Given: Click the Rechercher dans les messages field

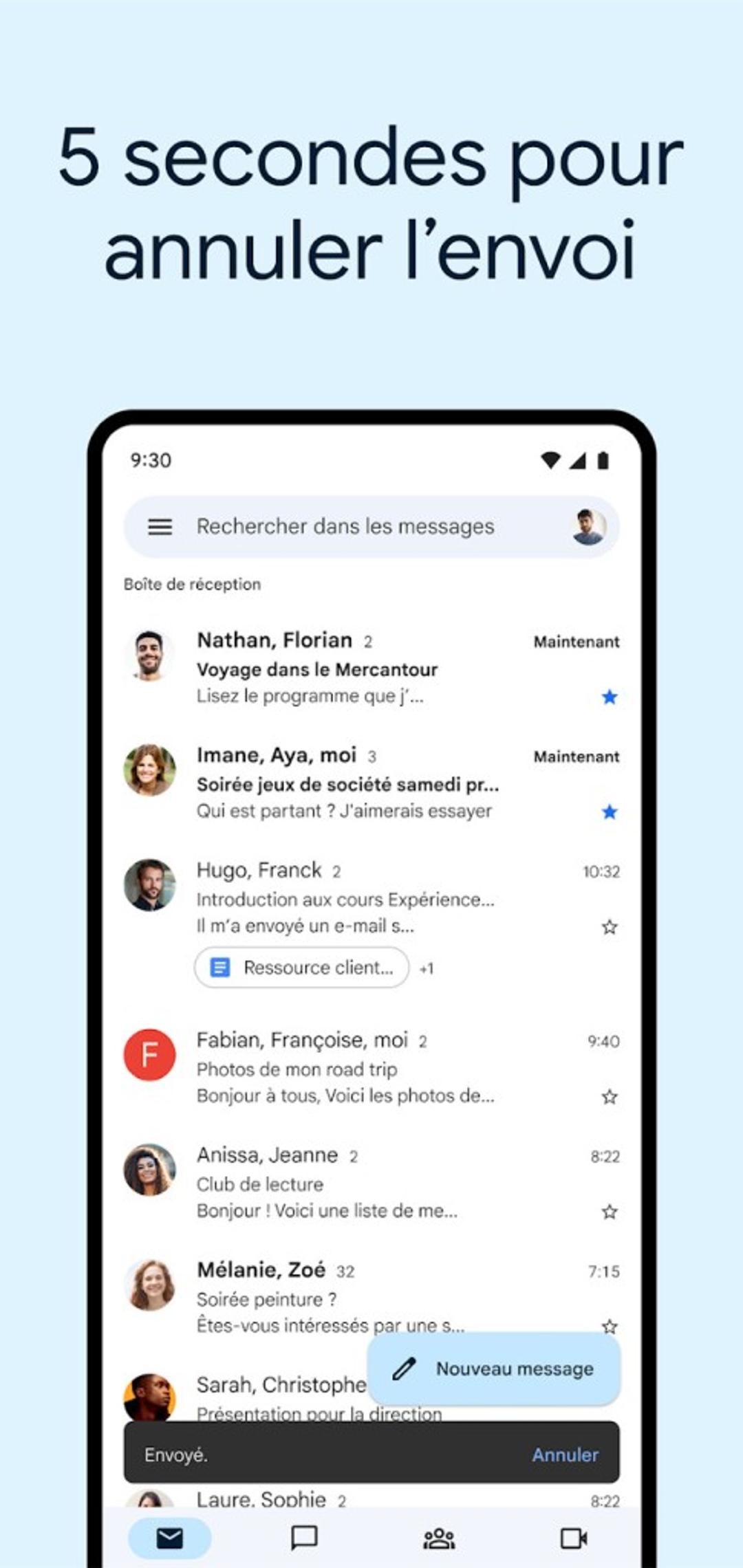Looking at the screenshot, I should [344, 526].
